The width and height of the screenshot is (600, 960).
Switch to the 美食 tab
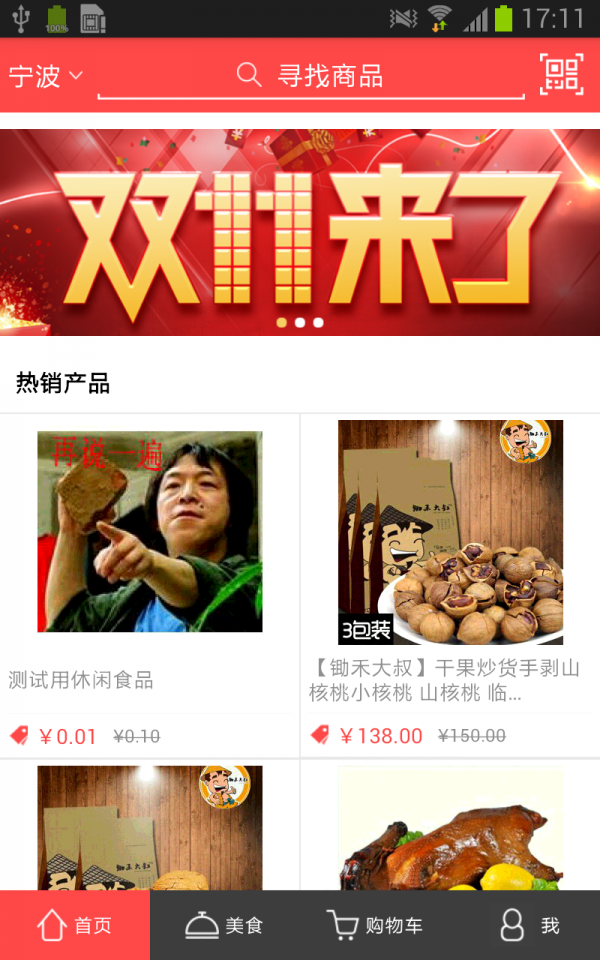[x=225, y=925]
